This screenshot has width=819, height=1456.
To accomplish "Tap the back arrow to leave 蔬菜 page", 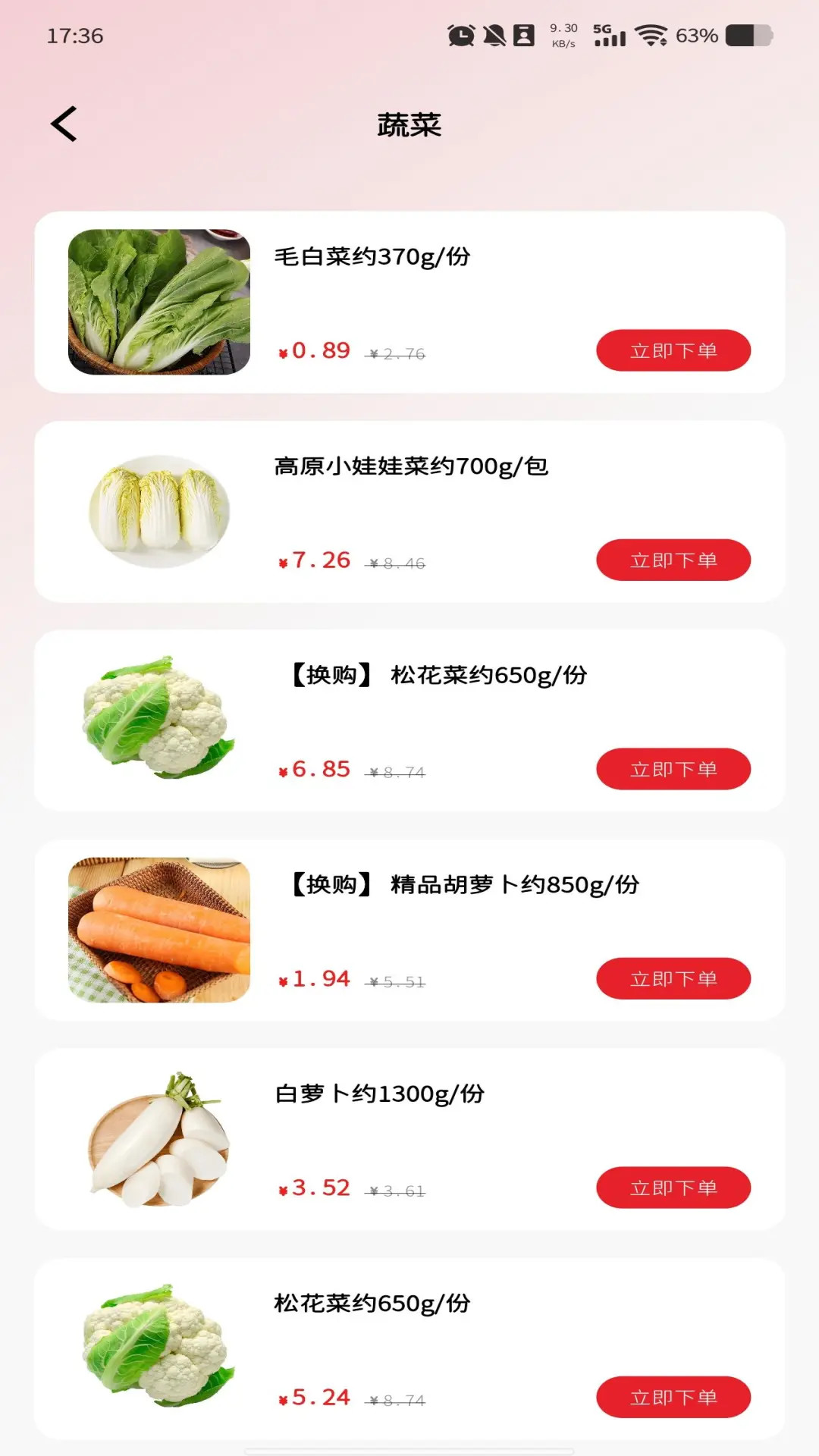I will click(x=64, y=123).
